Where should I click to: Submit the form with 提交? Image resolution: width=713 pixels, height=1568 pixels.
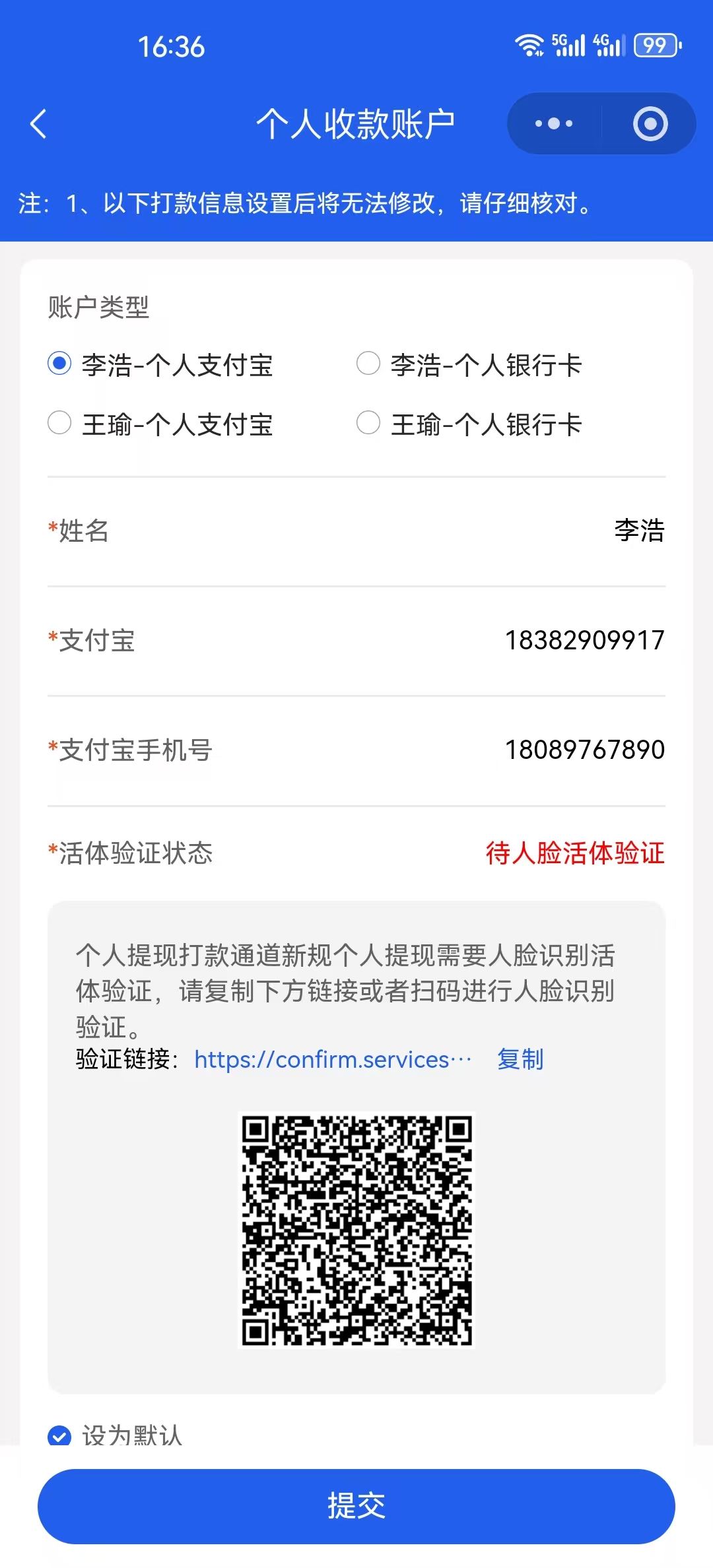coord(356,1506)
